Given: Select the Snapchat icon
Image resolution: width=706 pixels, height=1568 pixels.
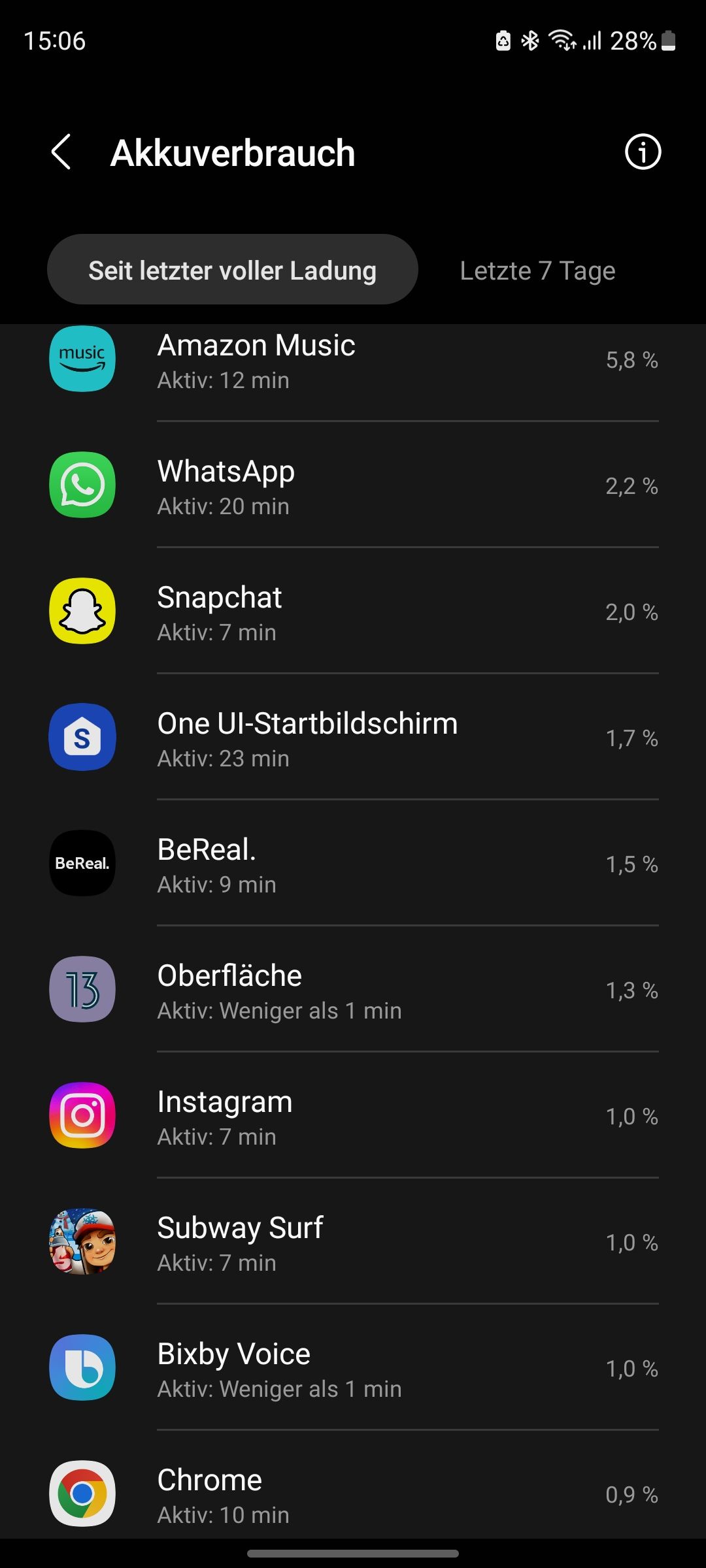Looking at the screenshot, I should [82, 612].
